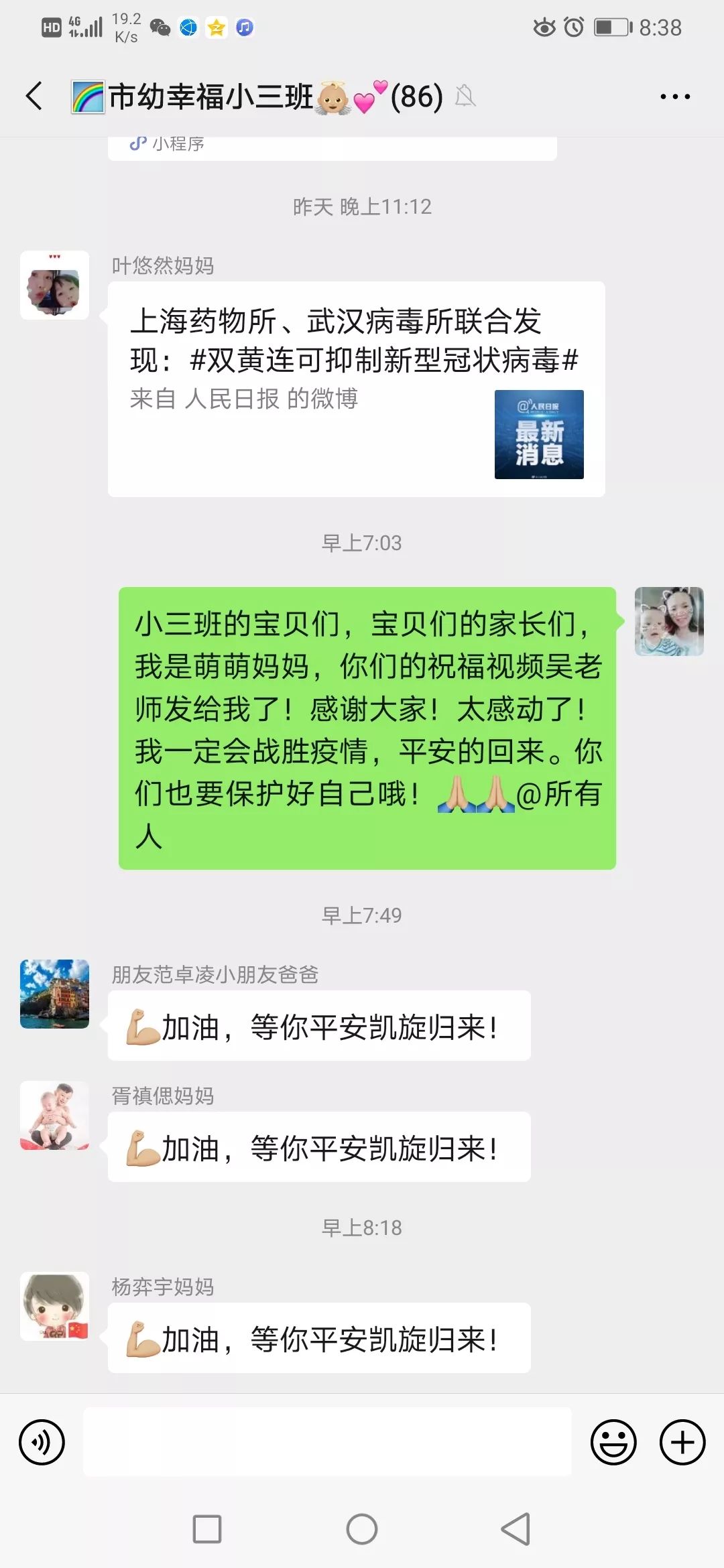Image resolution: width=724 pixels, height=1568 pixels.
Task: Focus the message text input box
Action: (x=327, y=1442)
